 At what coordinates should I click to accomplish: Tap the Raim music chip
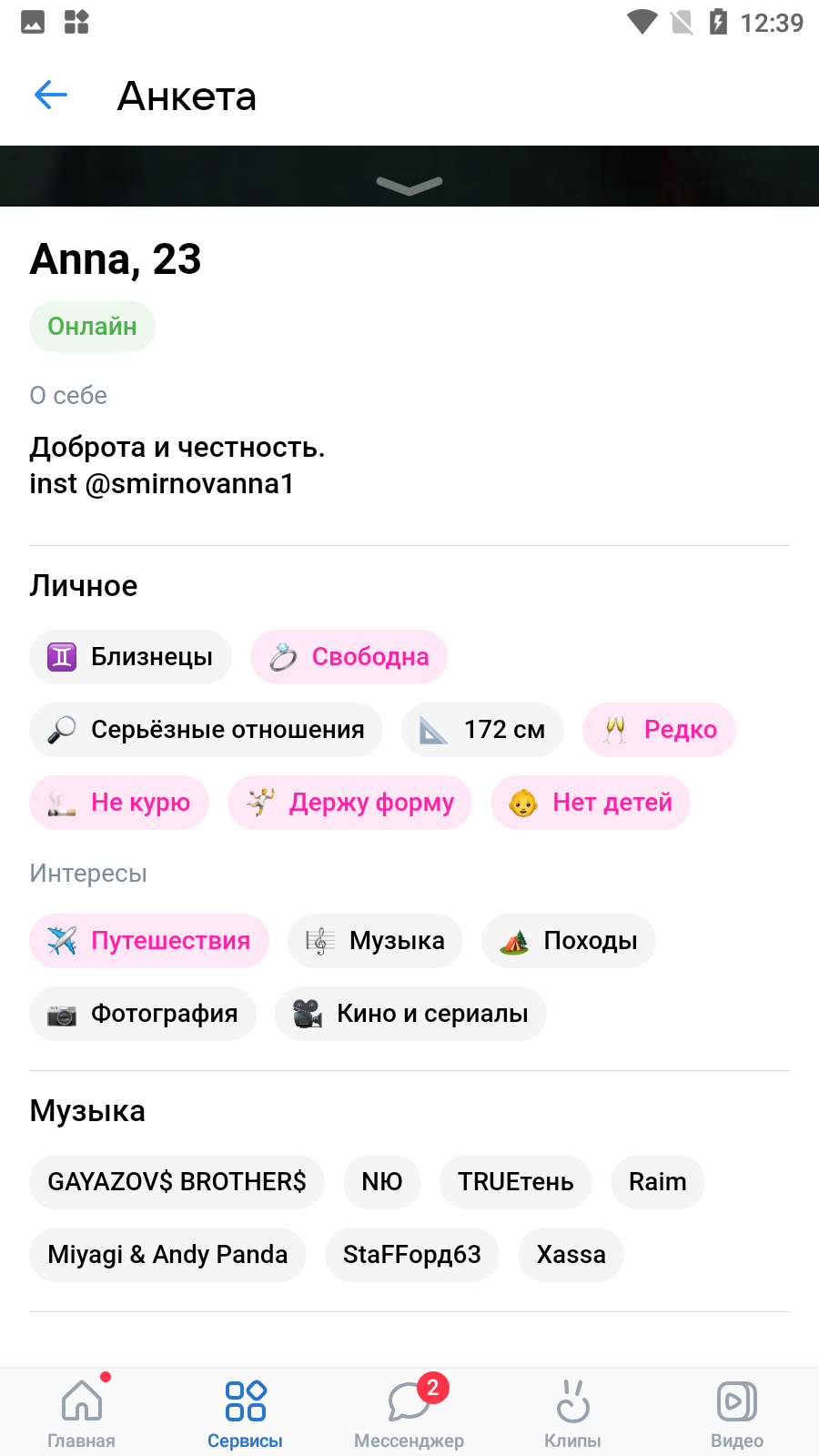pos(658,1182)
